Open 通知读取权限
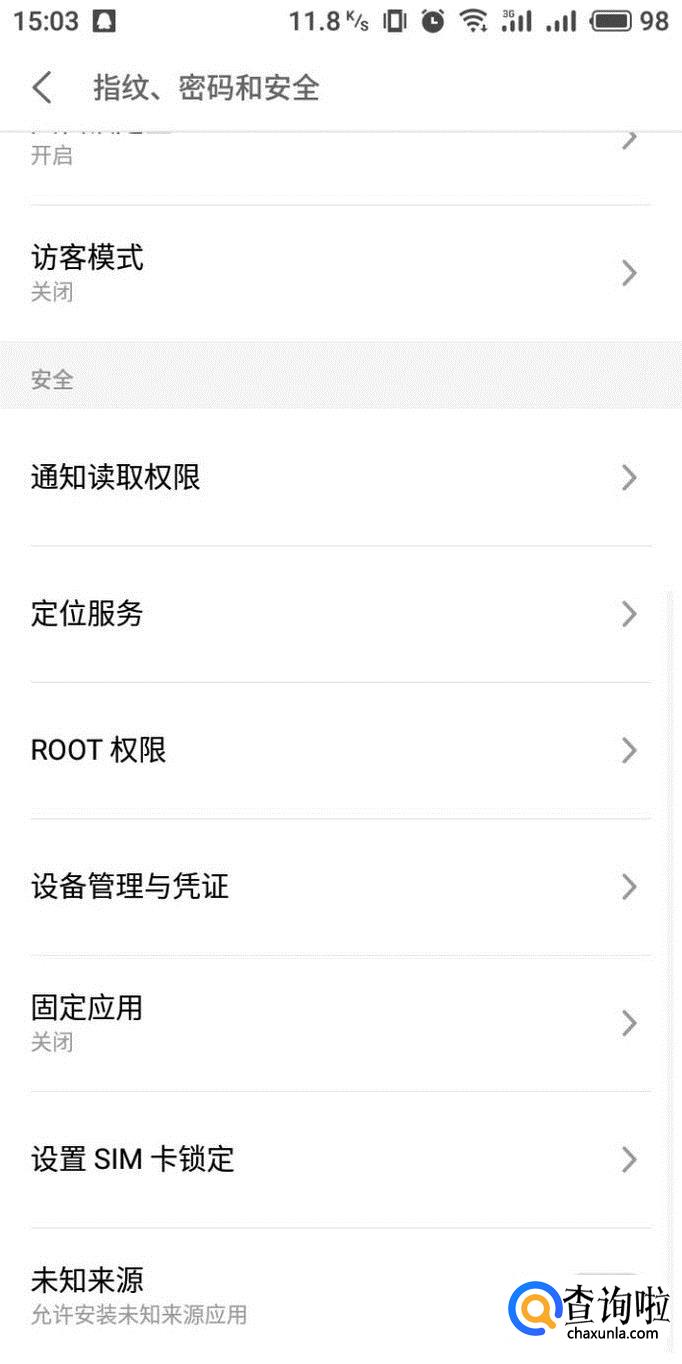 (x=341, y=477)
